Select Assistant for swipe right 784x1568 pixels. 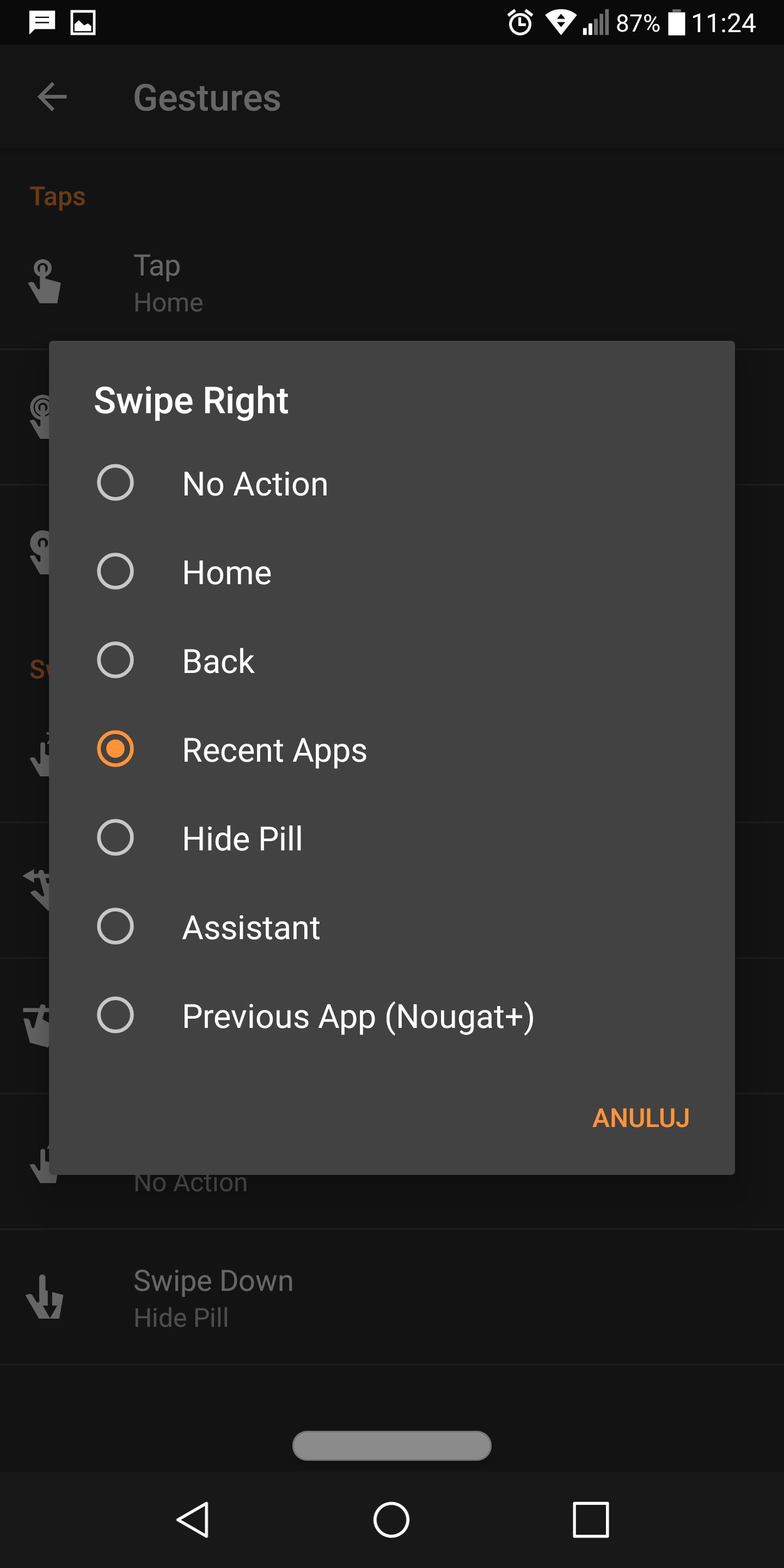tap(391, 927)
